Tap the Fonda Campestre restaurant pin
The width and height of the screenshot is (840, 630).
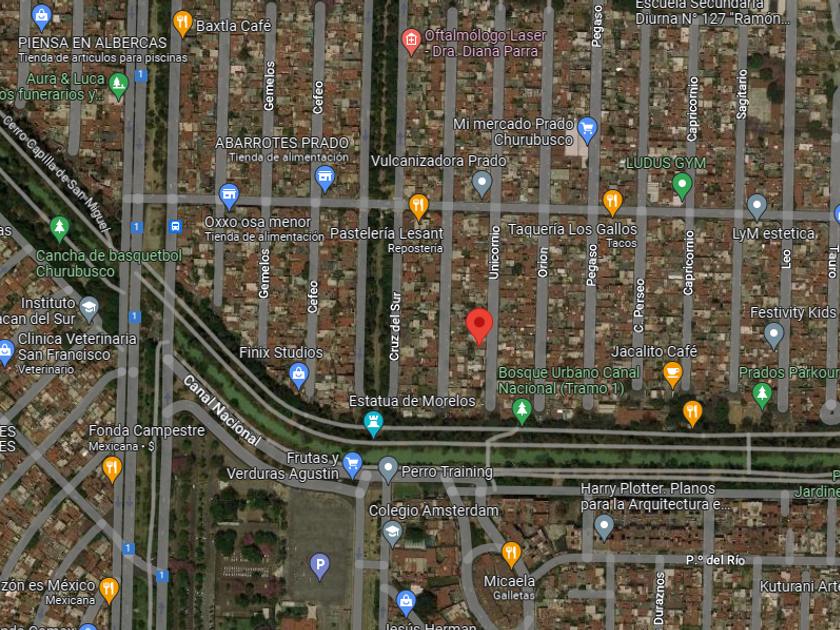pos(112,468)
